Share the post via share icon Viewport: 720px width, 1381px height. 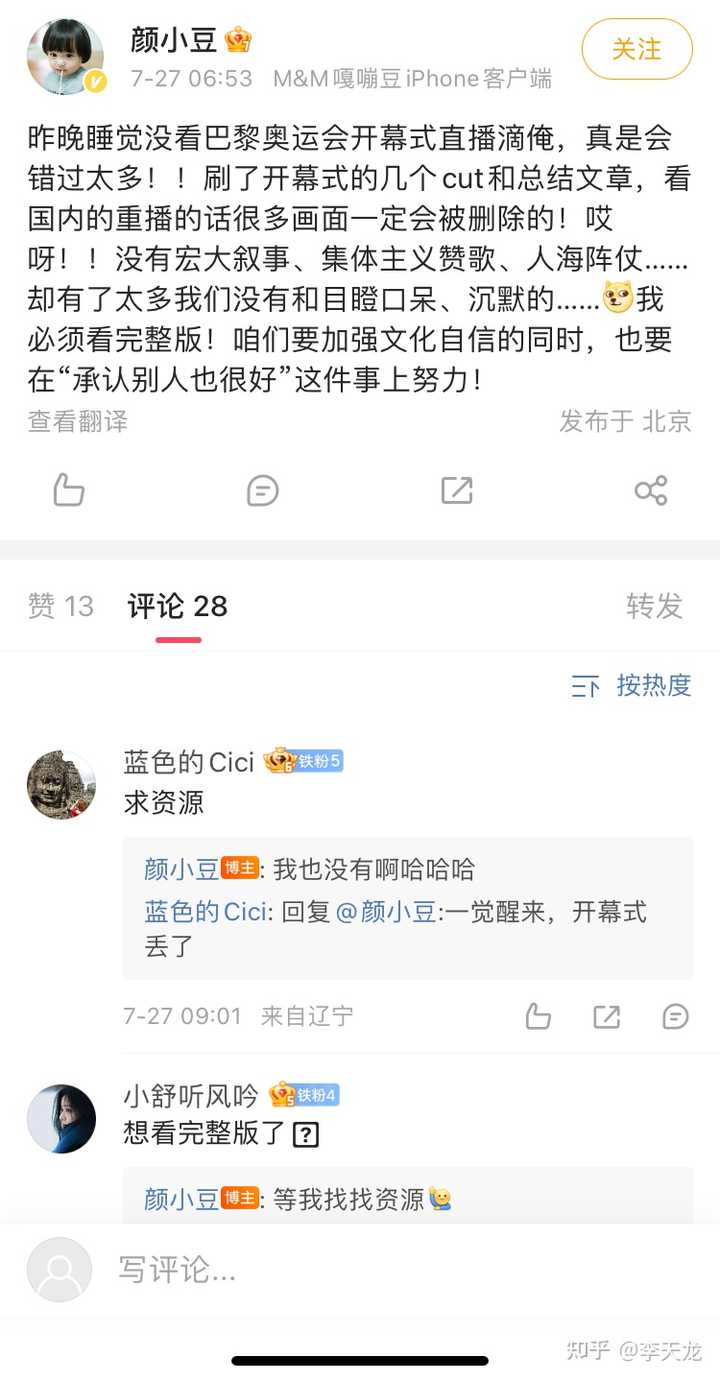(x=650, y=490)
